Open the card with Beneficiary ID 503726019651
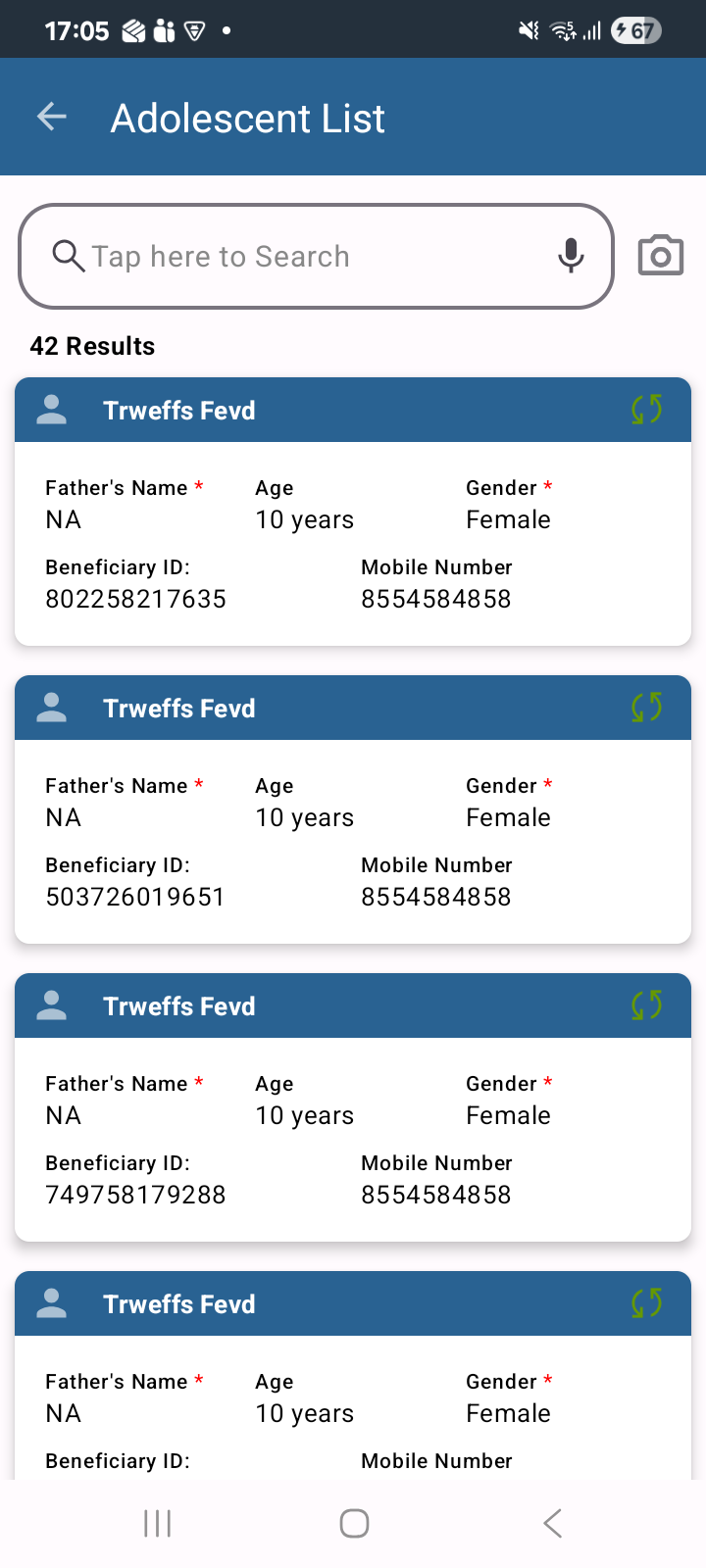Screen dimensions: 706x1568 (x=353, y=809)
